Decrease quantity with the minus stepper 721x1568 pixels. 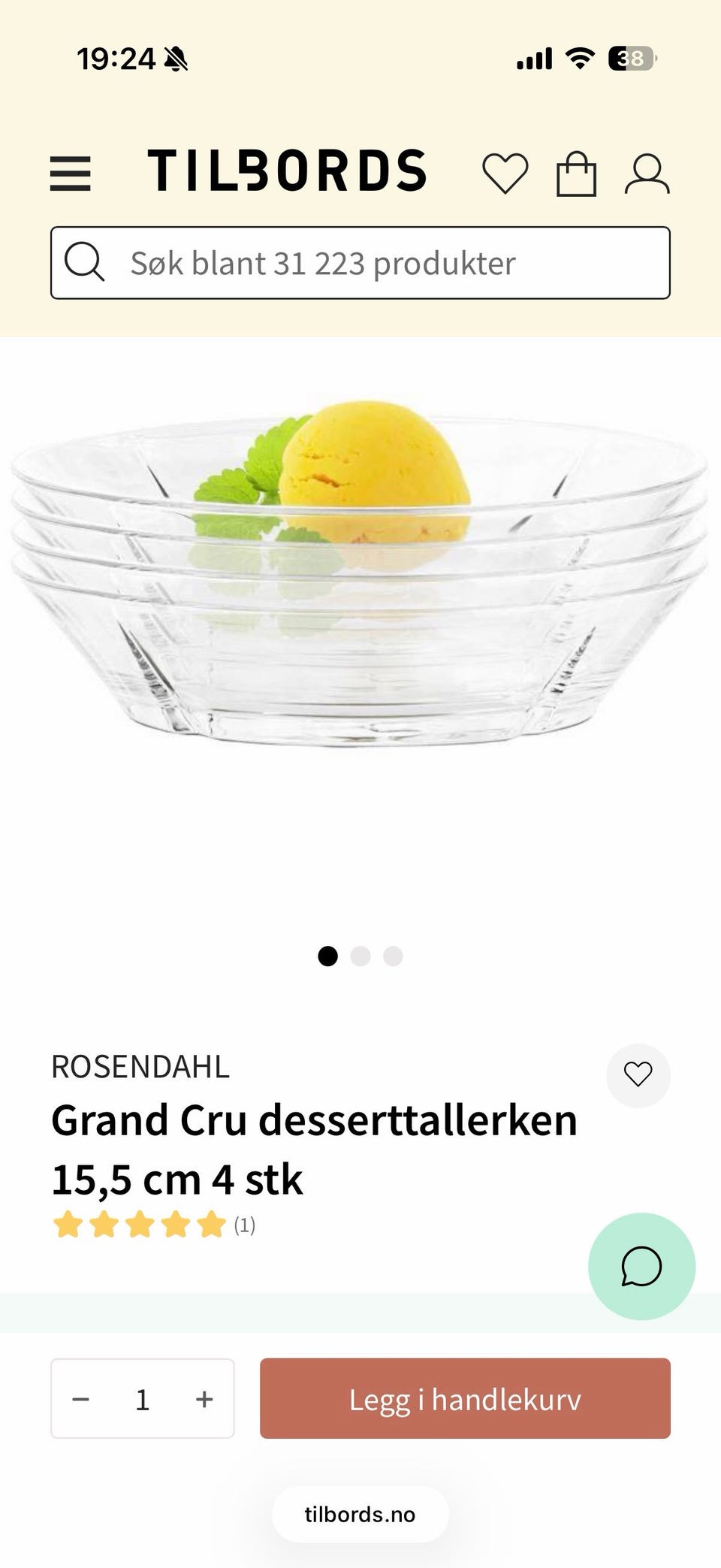80,1398
